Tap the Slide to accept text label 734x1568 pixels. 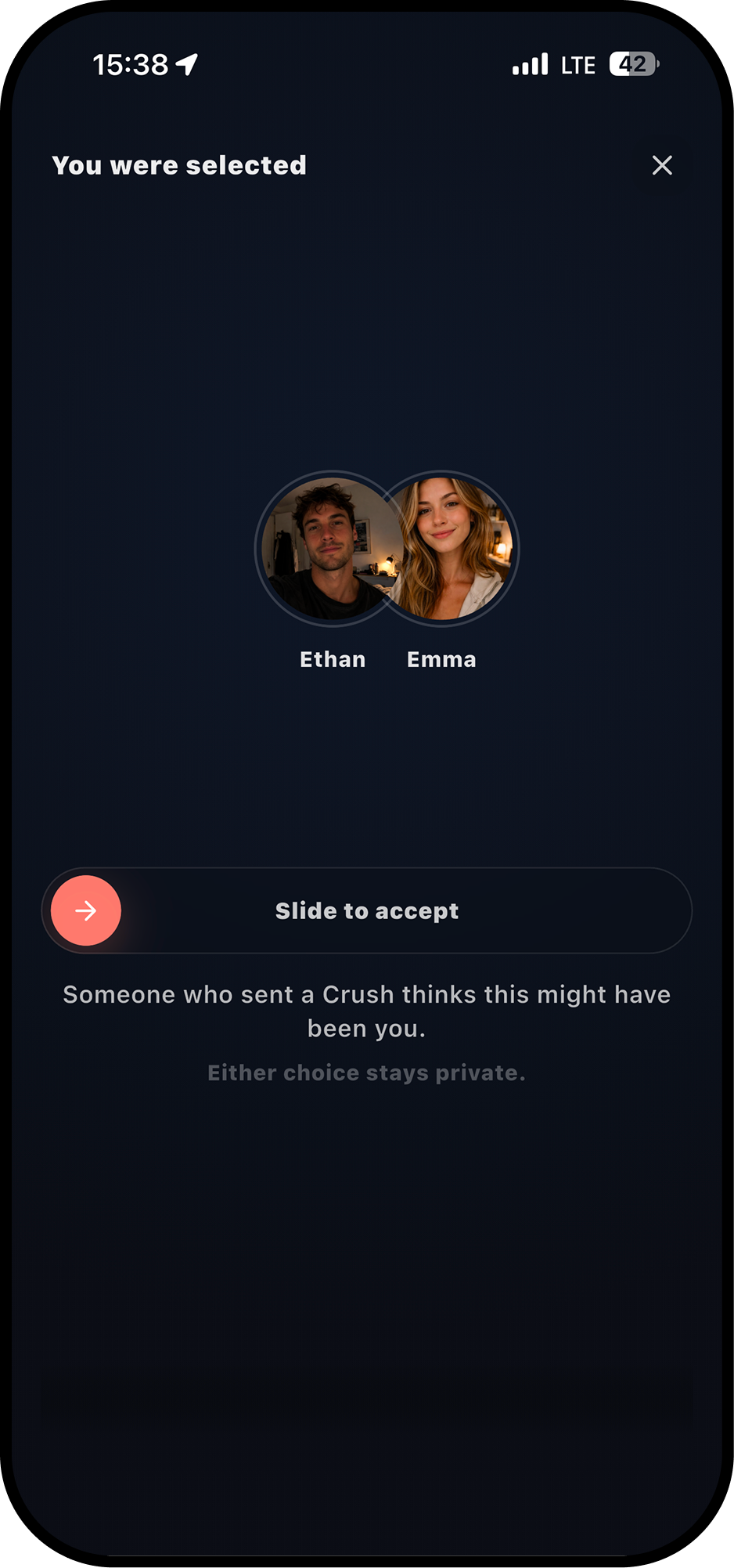[367, 910]
